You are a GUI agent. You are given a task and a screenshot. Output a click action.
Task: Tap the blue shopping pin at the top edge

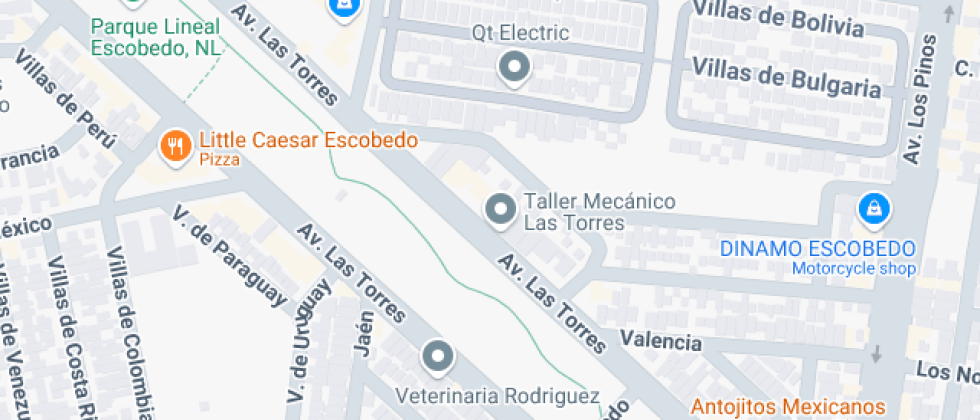tap(344, 6)
